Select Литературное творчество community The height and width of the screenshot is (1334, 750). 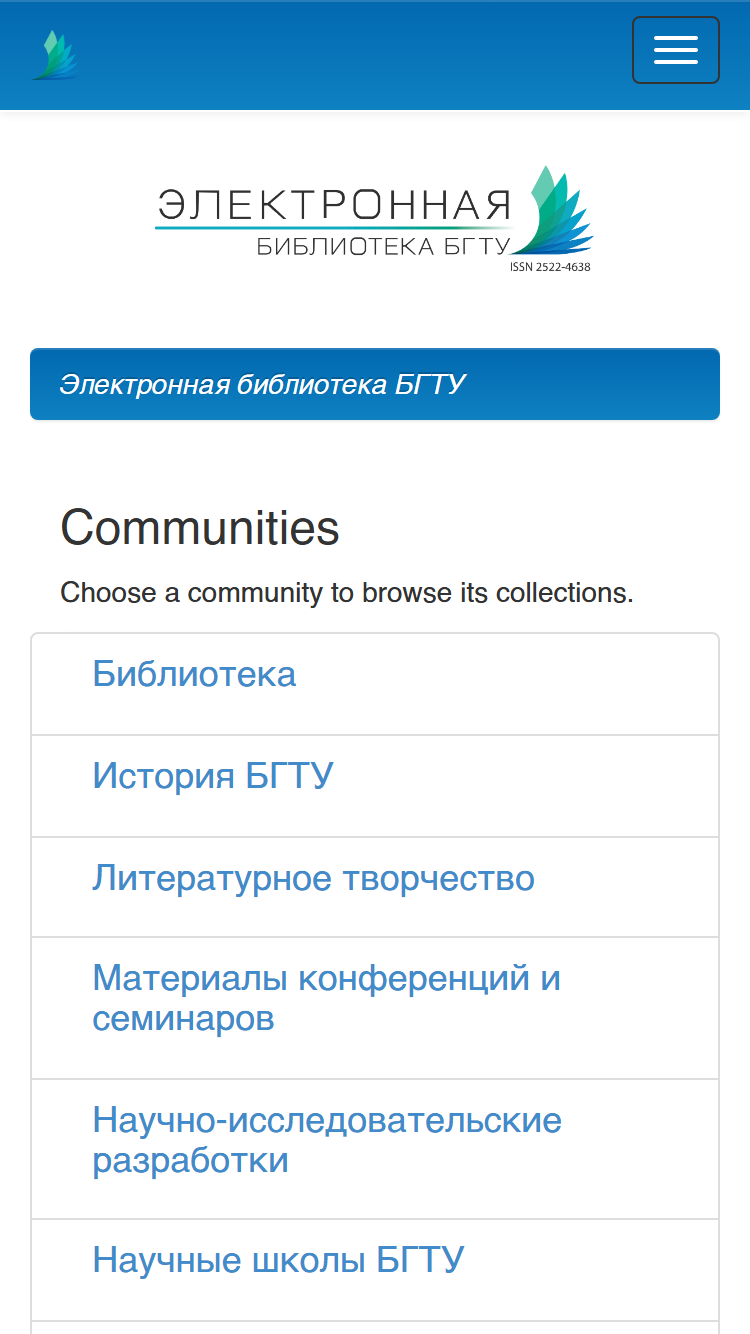coord(313,878)
